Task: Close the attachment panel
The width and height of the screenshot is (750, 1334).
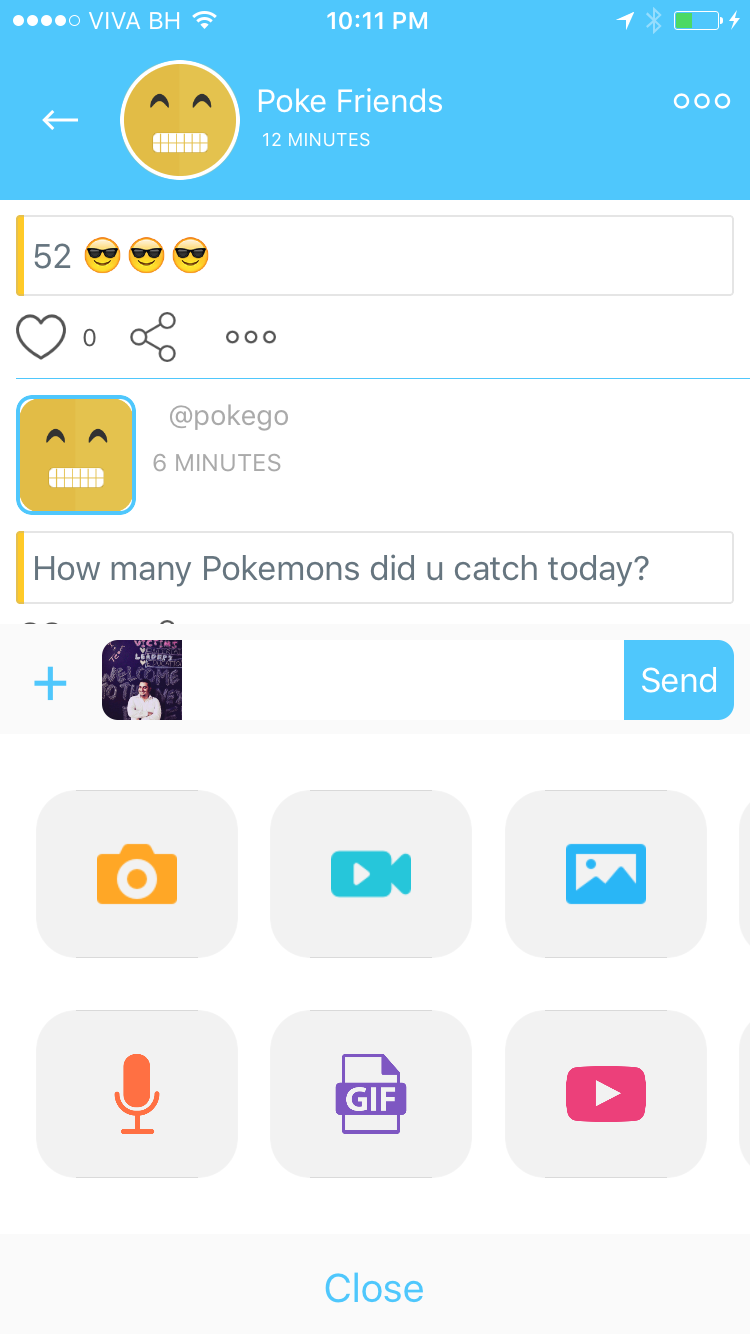Action: click(374, 1287)
